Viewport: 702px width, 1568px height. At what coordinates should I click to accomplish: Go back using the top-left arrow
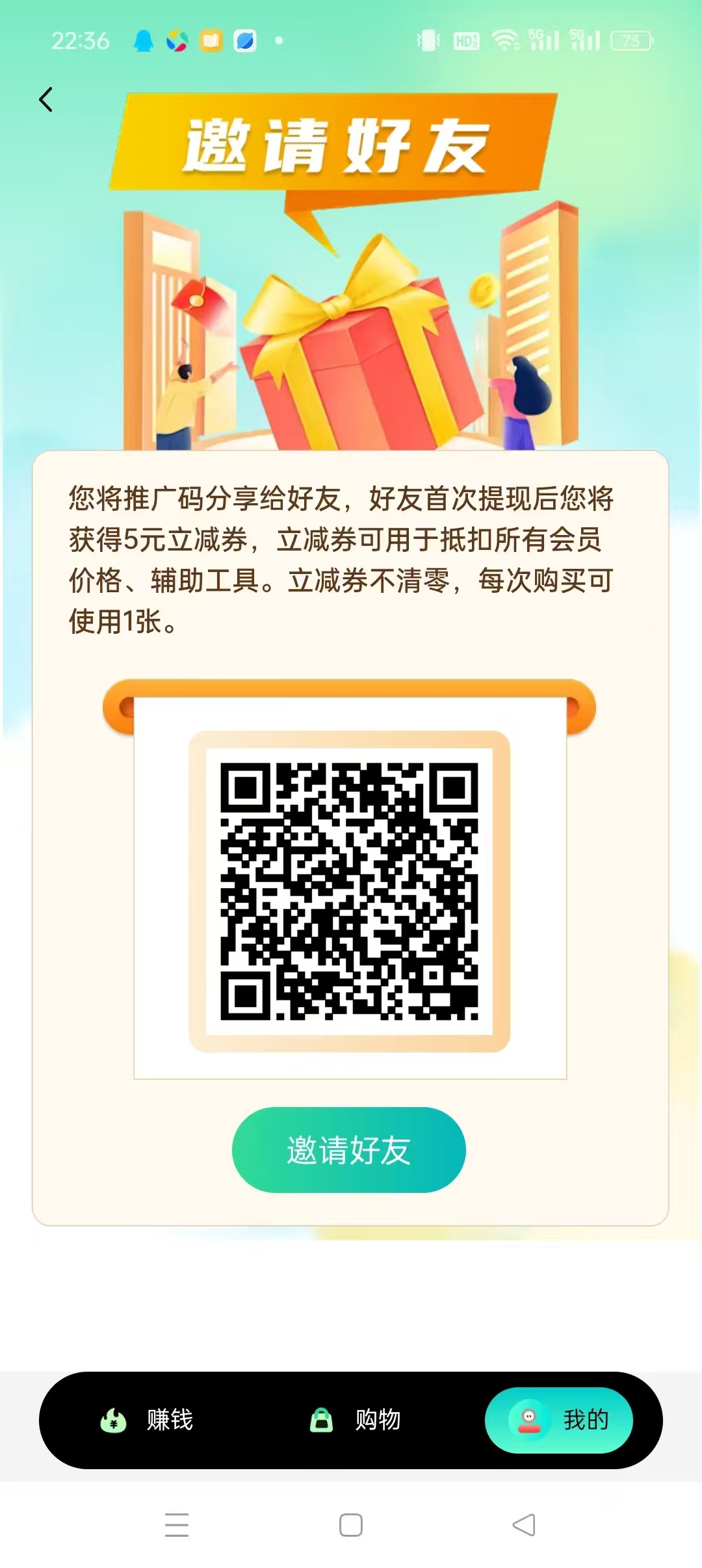coord(45,99)
